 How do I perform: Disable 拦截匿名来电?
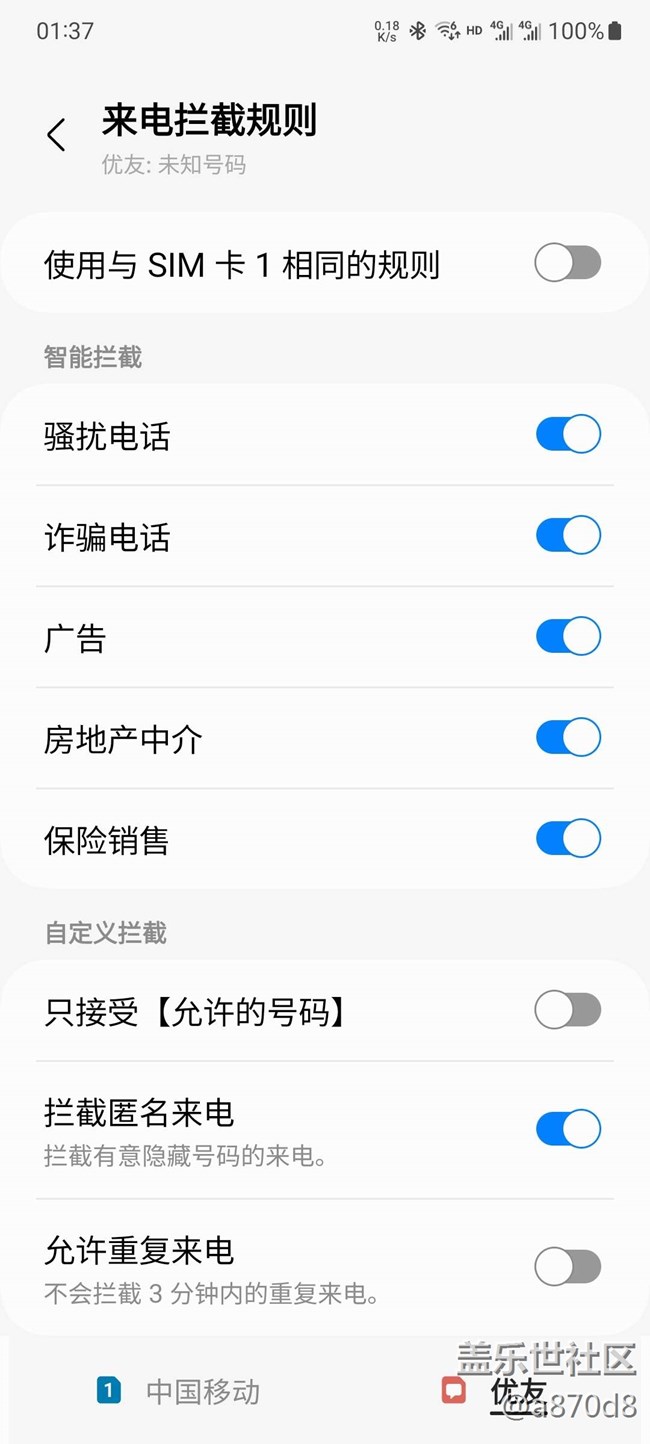(567, 1129)
